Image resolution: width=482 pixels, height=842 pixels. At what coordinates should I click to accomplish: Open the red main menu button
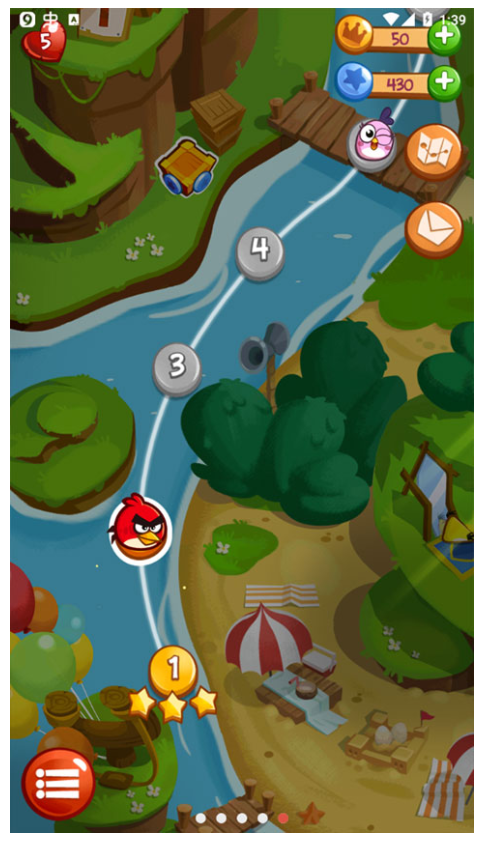(x=57, y=784)
